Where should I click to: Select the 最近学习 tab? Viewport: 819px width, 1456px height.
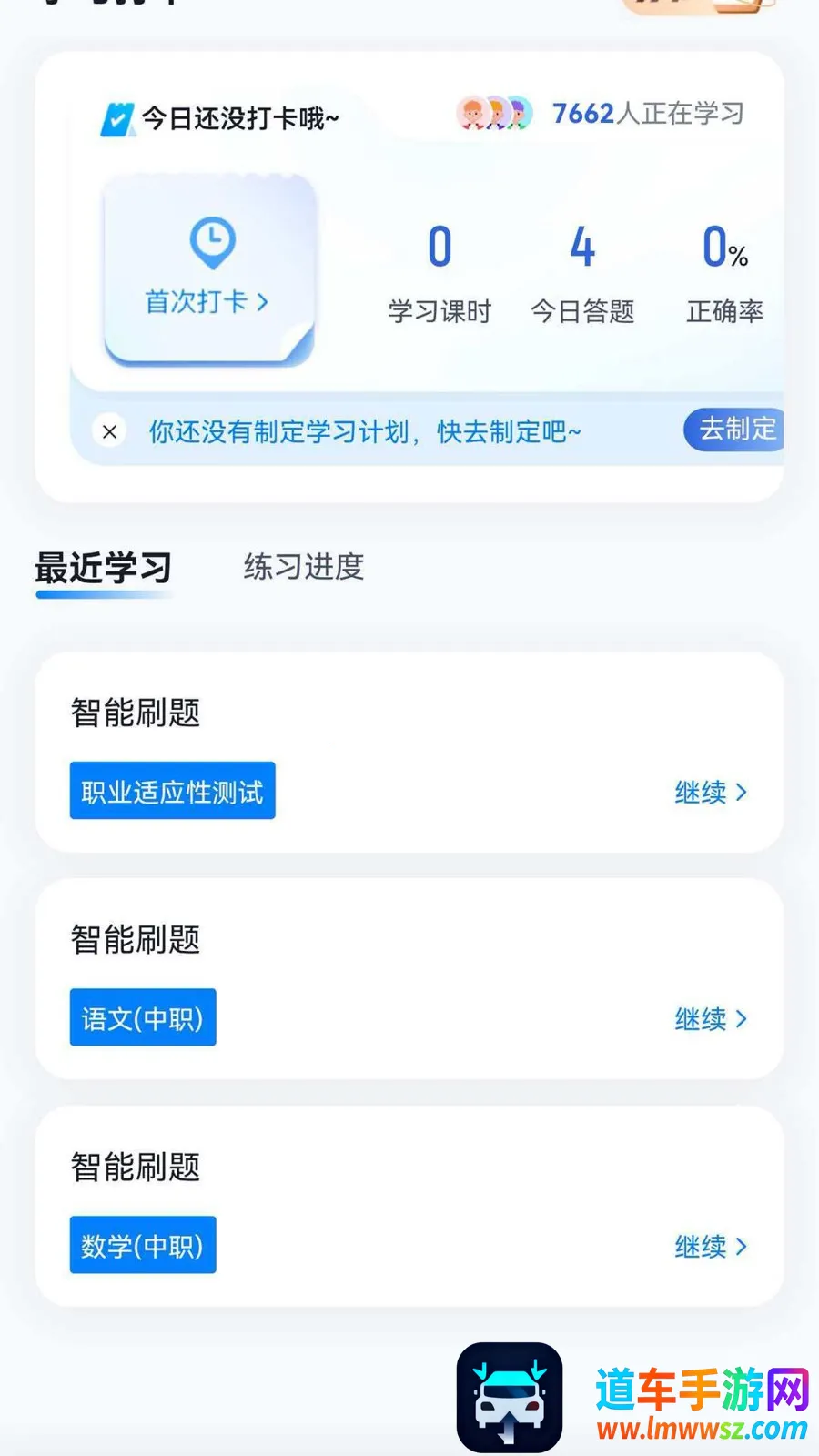pos(104,569)
